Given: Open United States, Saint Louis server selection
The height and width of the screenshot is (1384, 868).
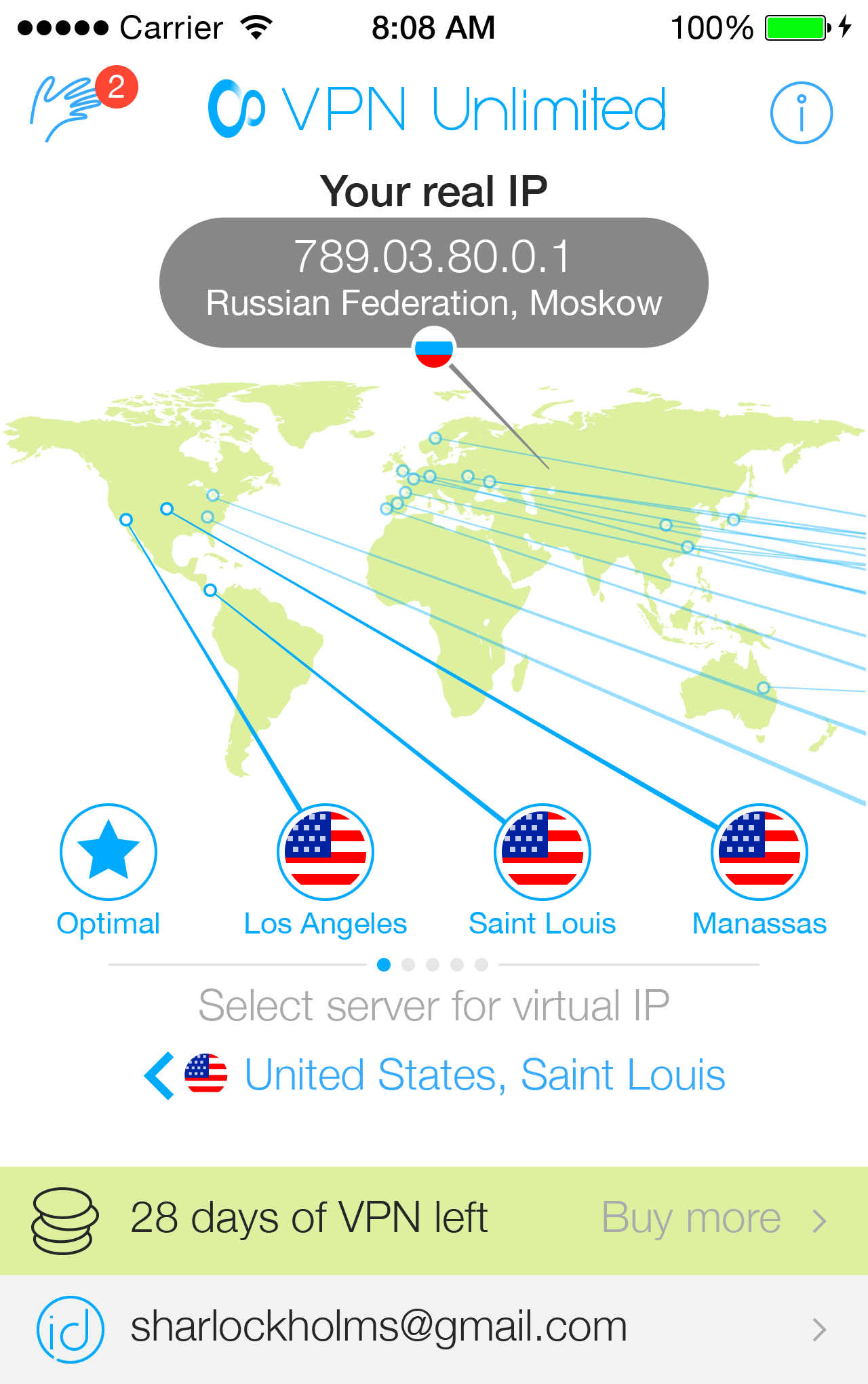Looking at the screenshot, I should [484, 1075].
